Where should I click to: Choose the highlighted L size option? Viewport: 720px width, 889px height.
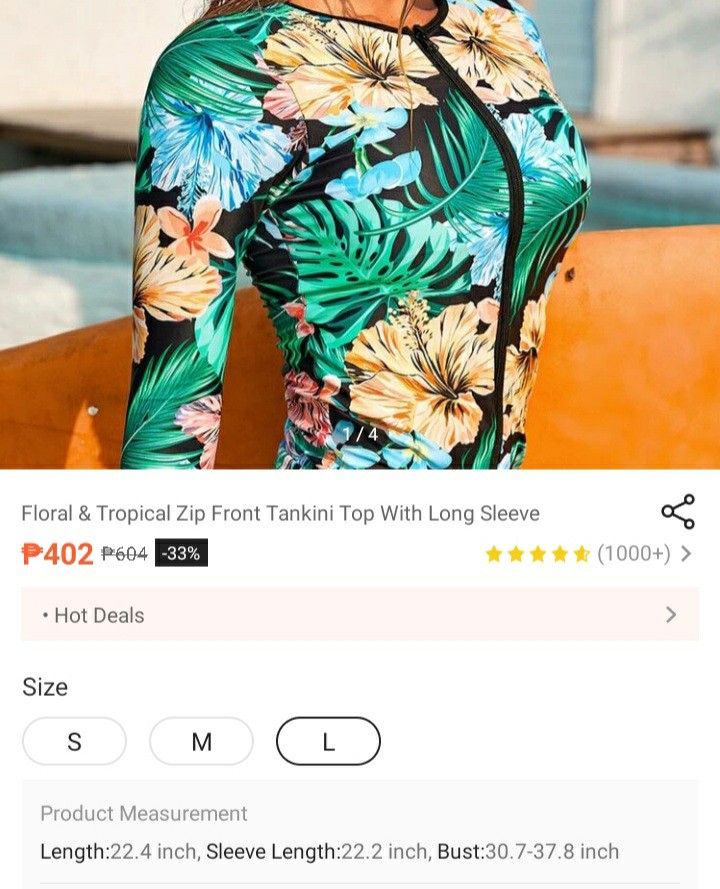tap(330, 741)
